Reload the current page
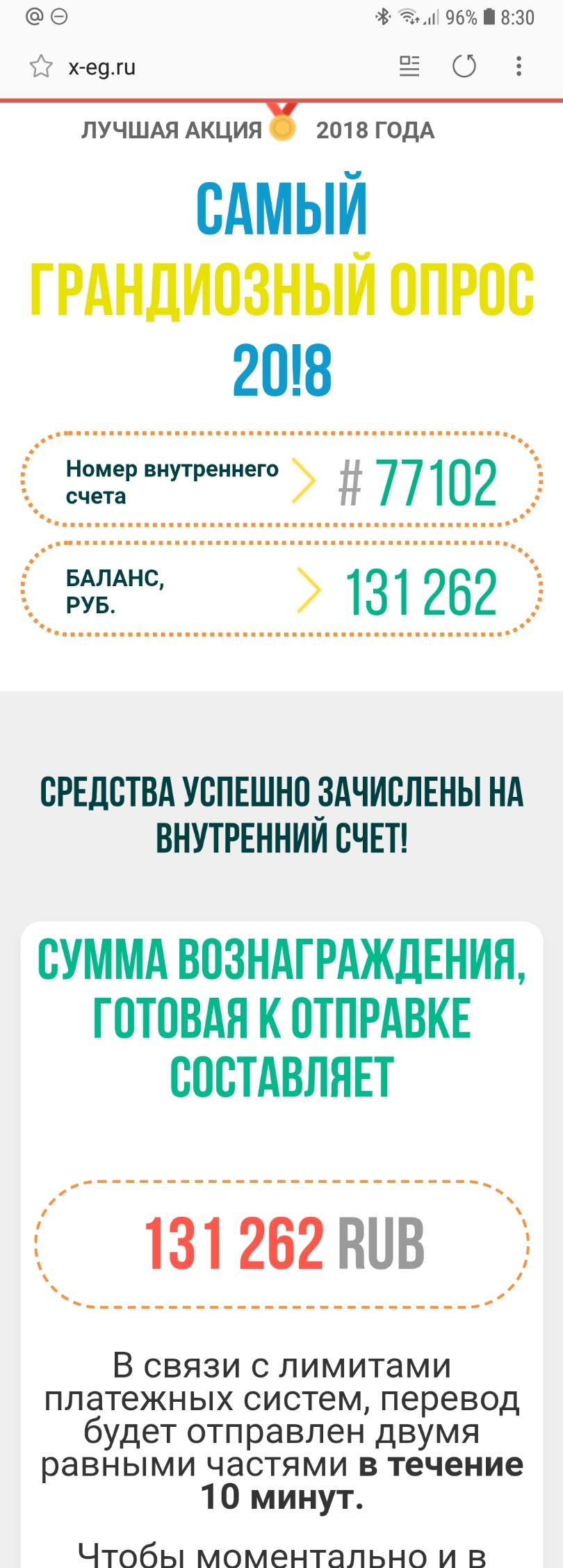This screenshot has height=1568, width=563. [464, 67]
